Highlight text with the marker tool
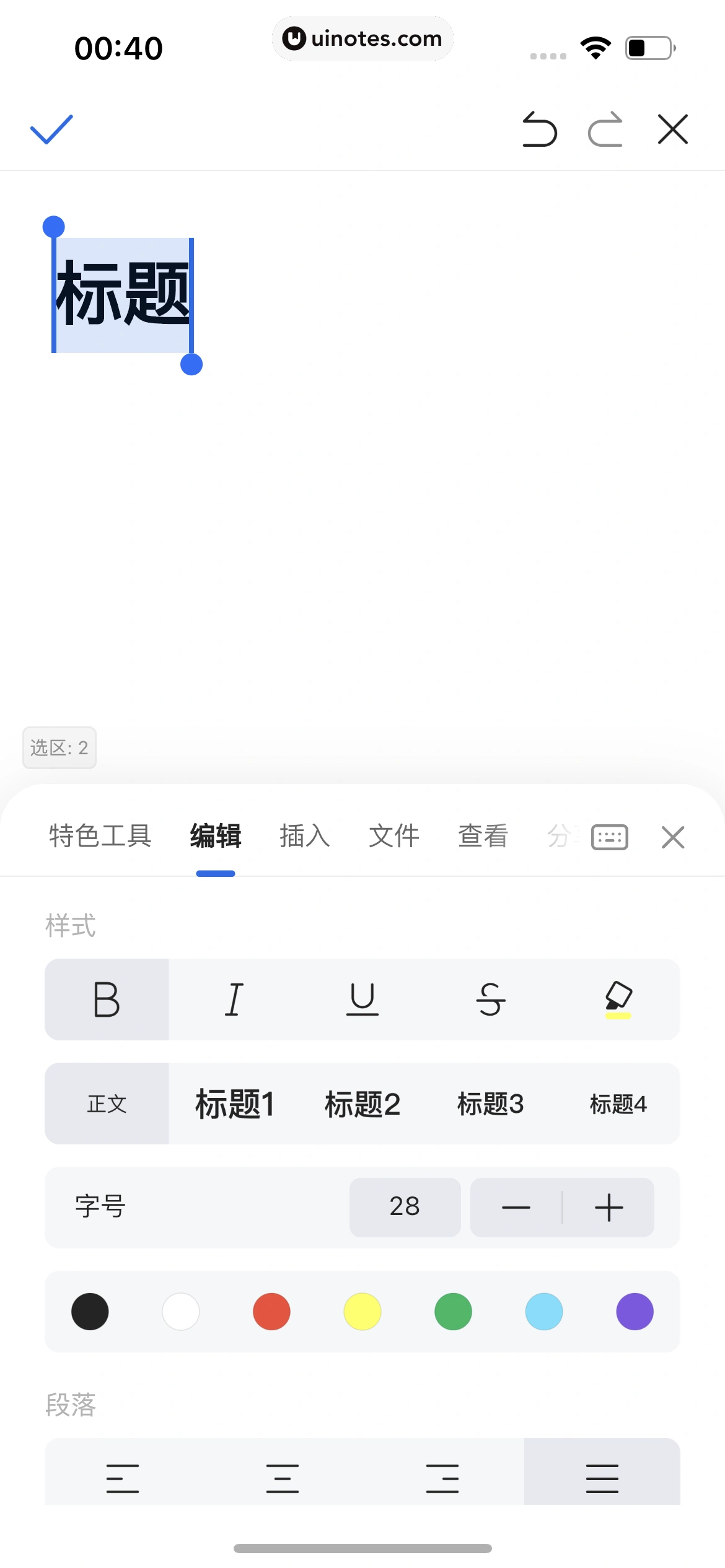This screenshot has height=1568, width=725. point(618,1000)
